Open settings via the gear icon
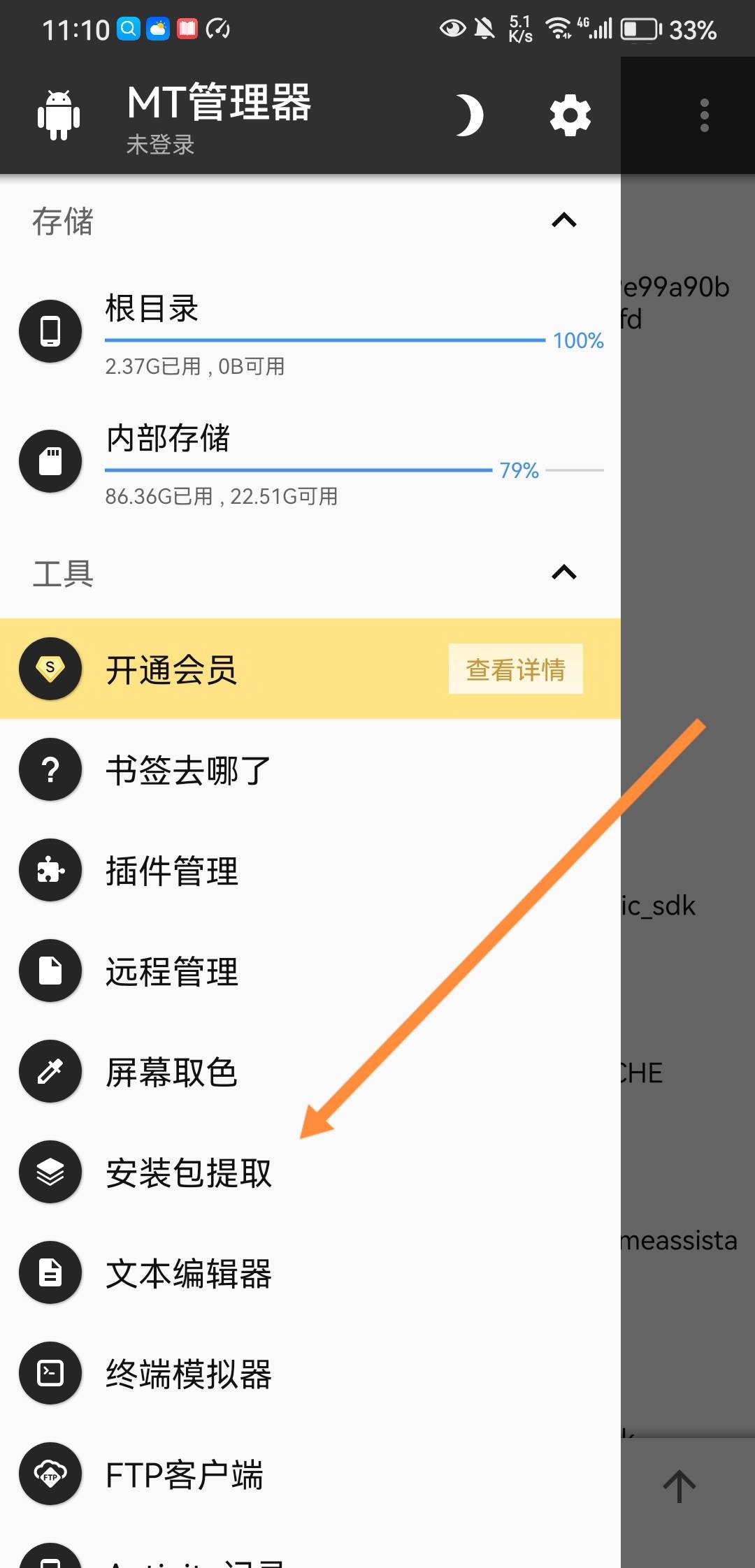 tap(570, 115)
